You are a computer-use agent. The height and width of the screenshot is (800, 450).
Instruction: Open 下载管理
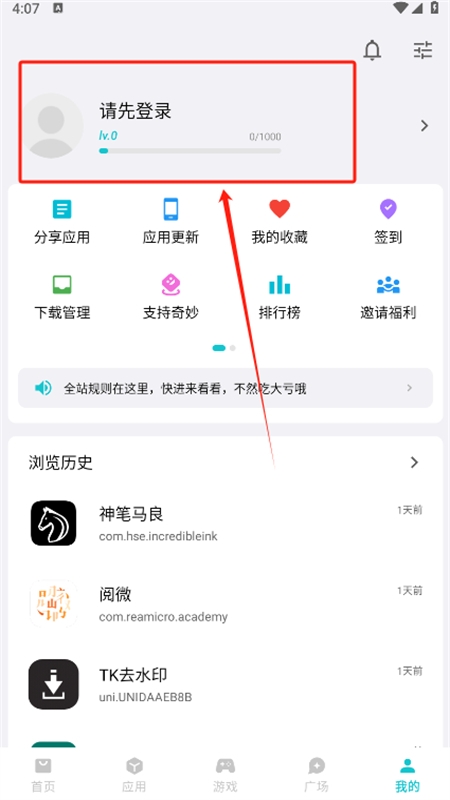point(62,297)
